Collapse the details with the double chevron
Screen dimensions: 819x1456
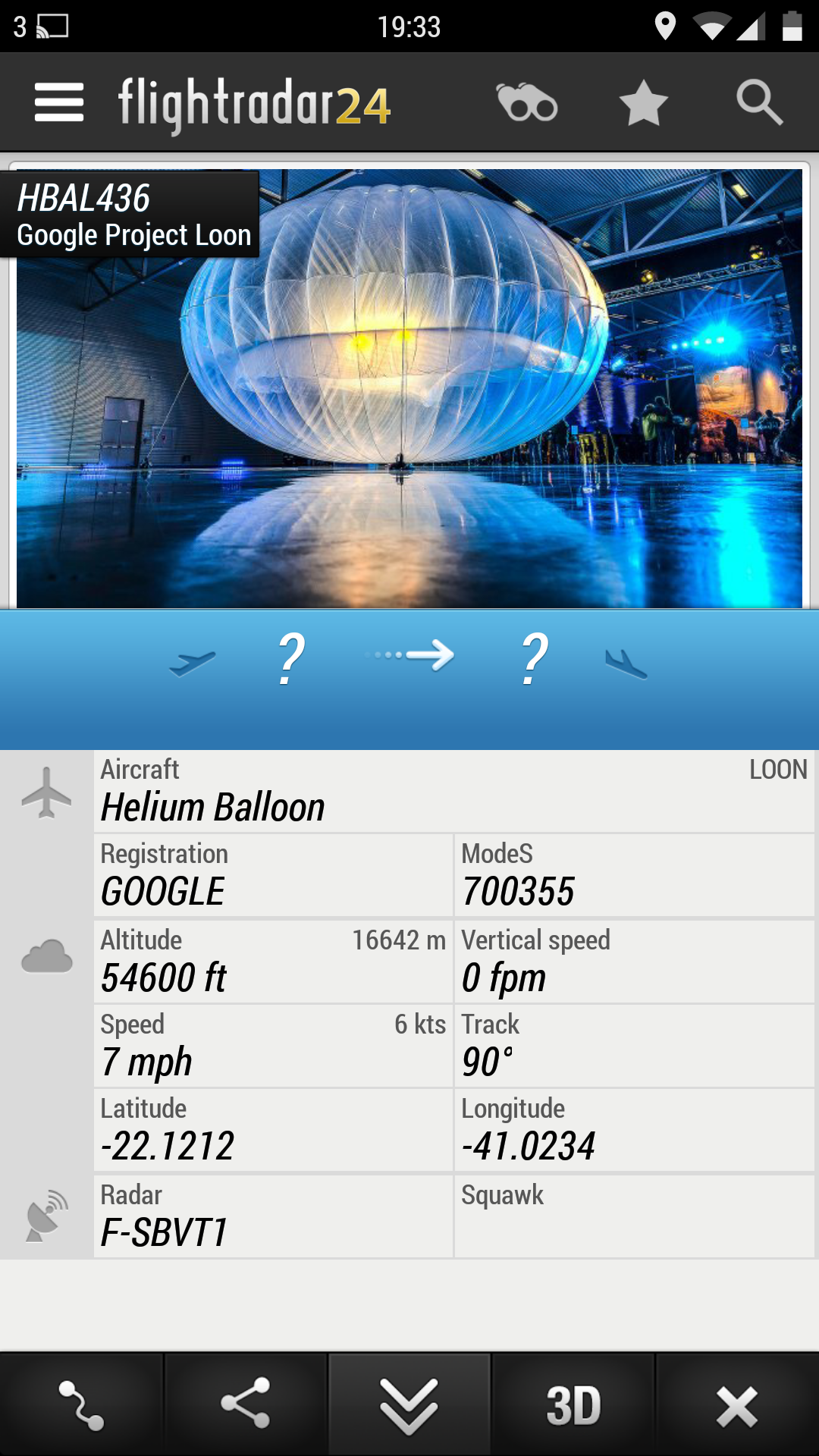click(x=409, y=1402)
